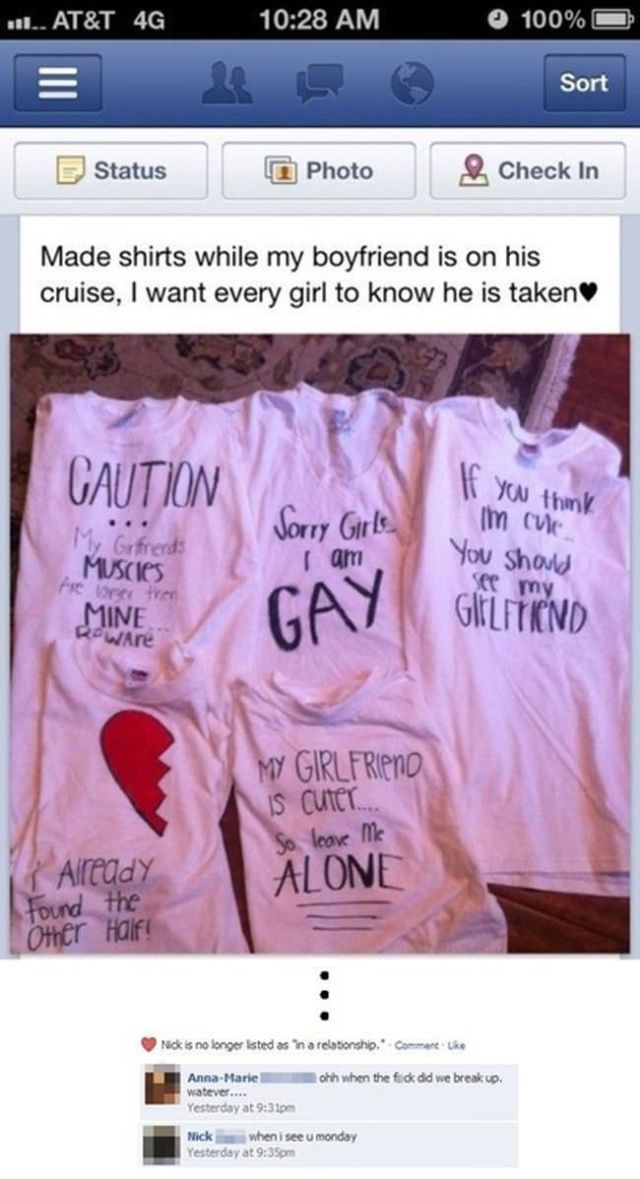Tap the Sort button
Image resolution: width=640 pixels, height=1179 pixels.
pyautogui.click(x=584, y=83)
